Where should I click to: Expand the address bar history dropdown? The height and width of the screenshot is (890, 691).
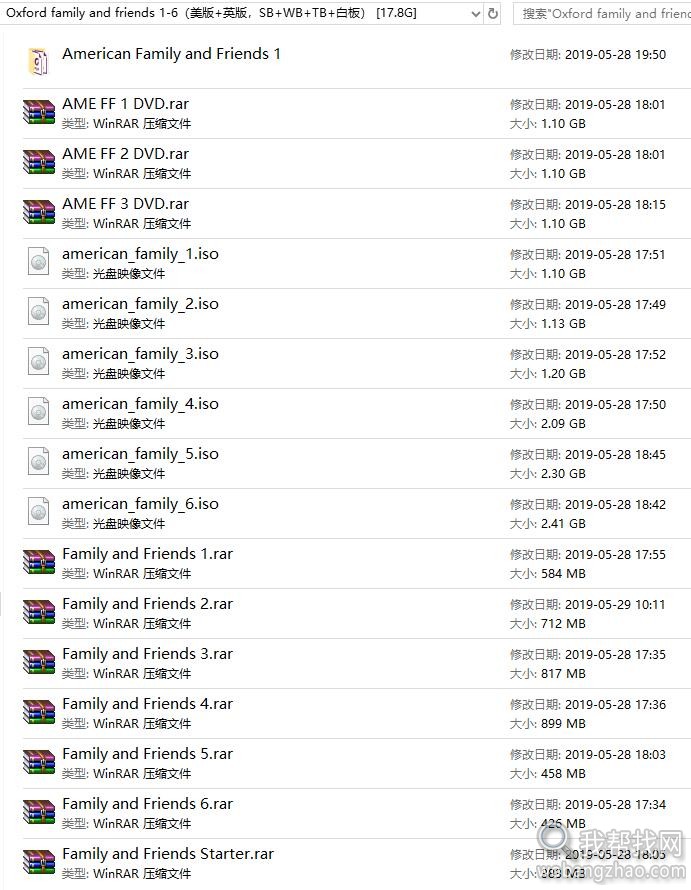(474, 13)
